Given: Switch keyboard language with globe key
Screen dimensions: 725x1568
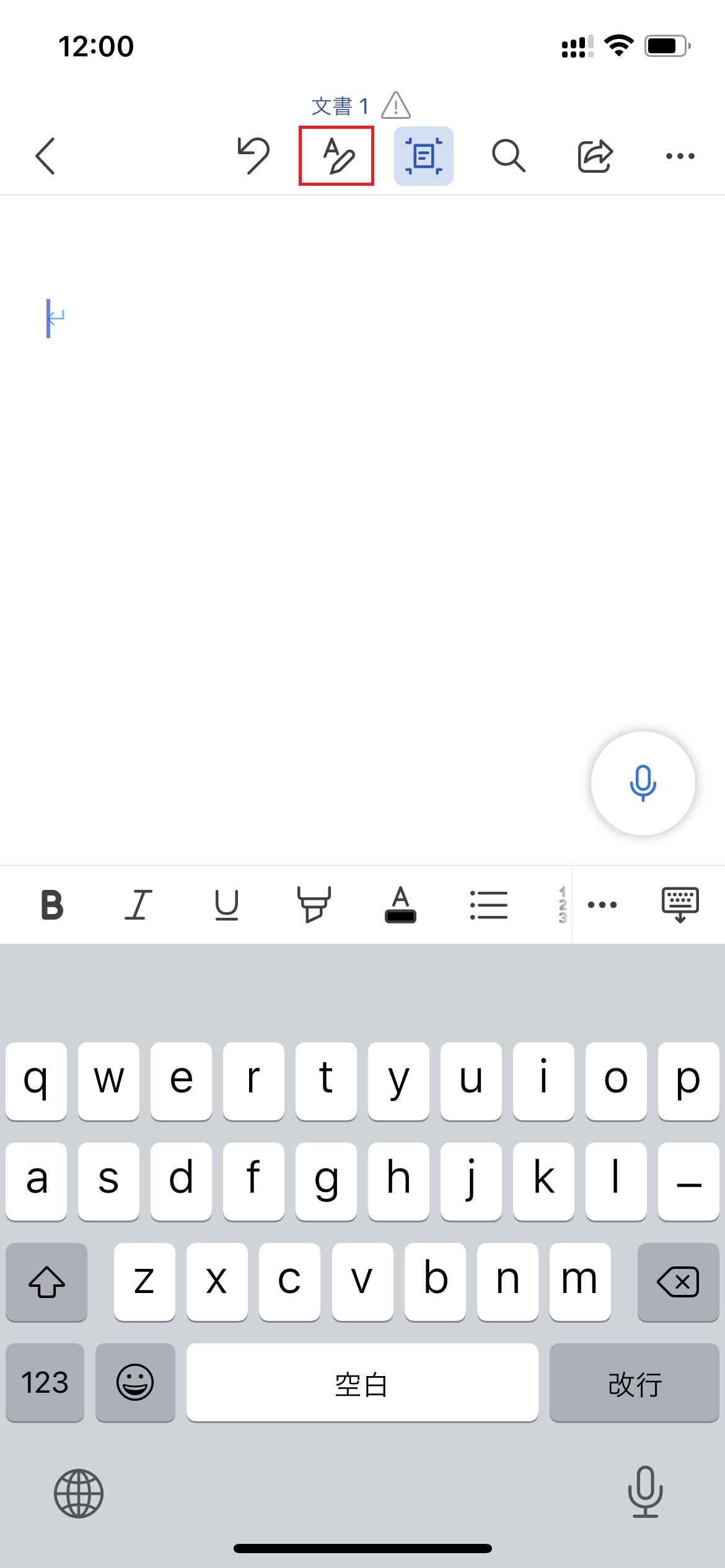Looking at the screenshot, I should [79, 1493].
